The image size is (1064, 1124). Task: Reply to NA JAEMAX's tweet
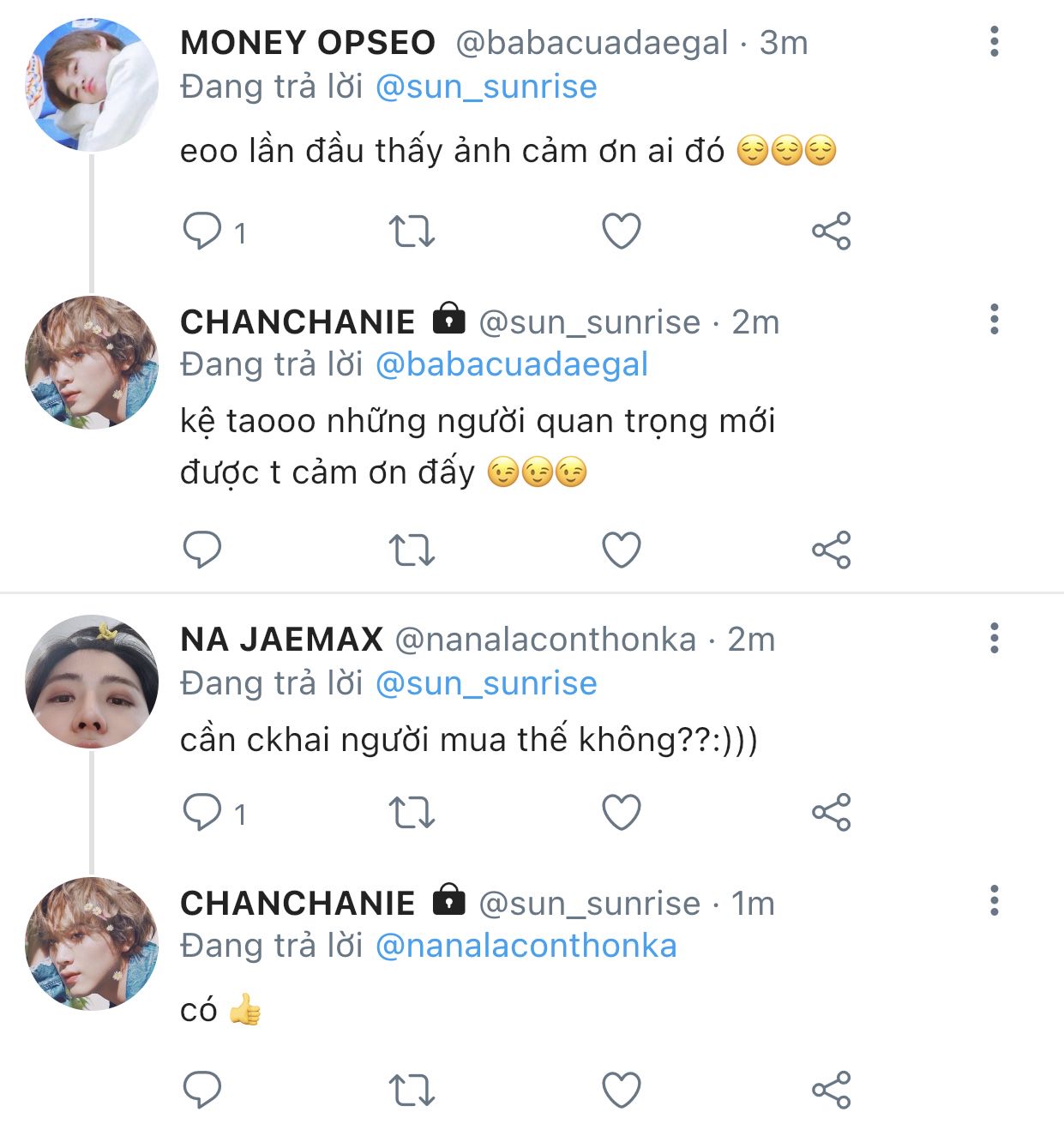(202, 813)
